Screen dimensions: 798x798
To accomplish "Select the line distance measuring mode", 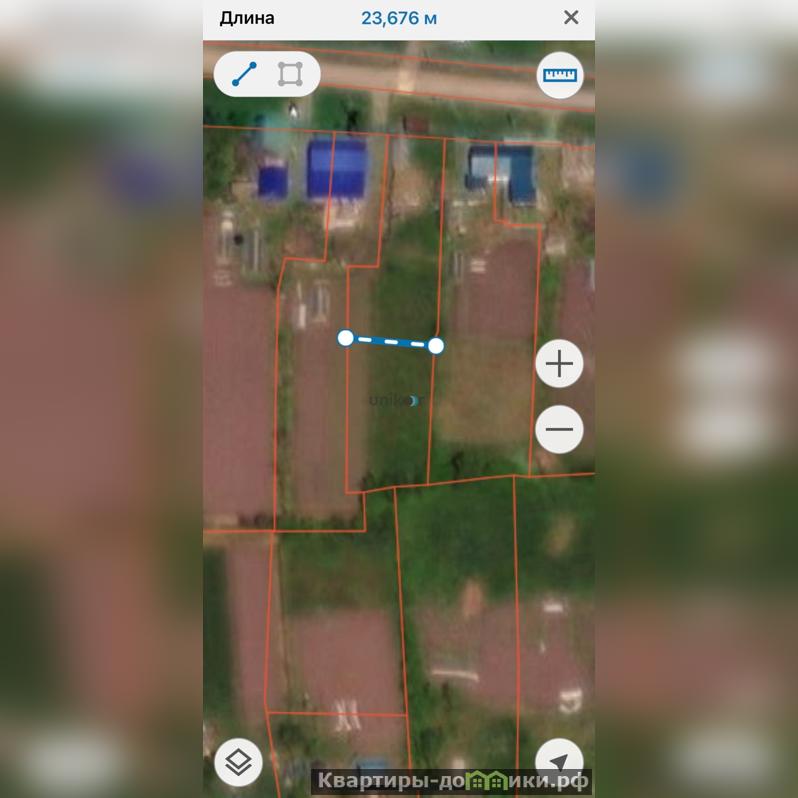I will tap(245, 74).
